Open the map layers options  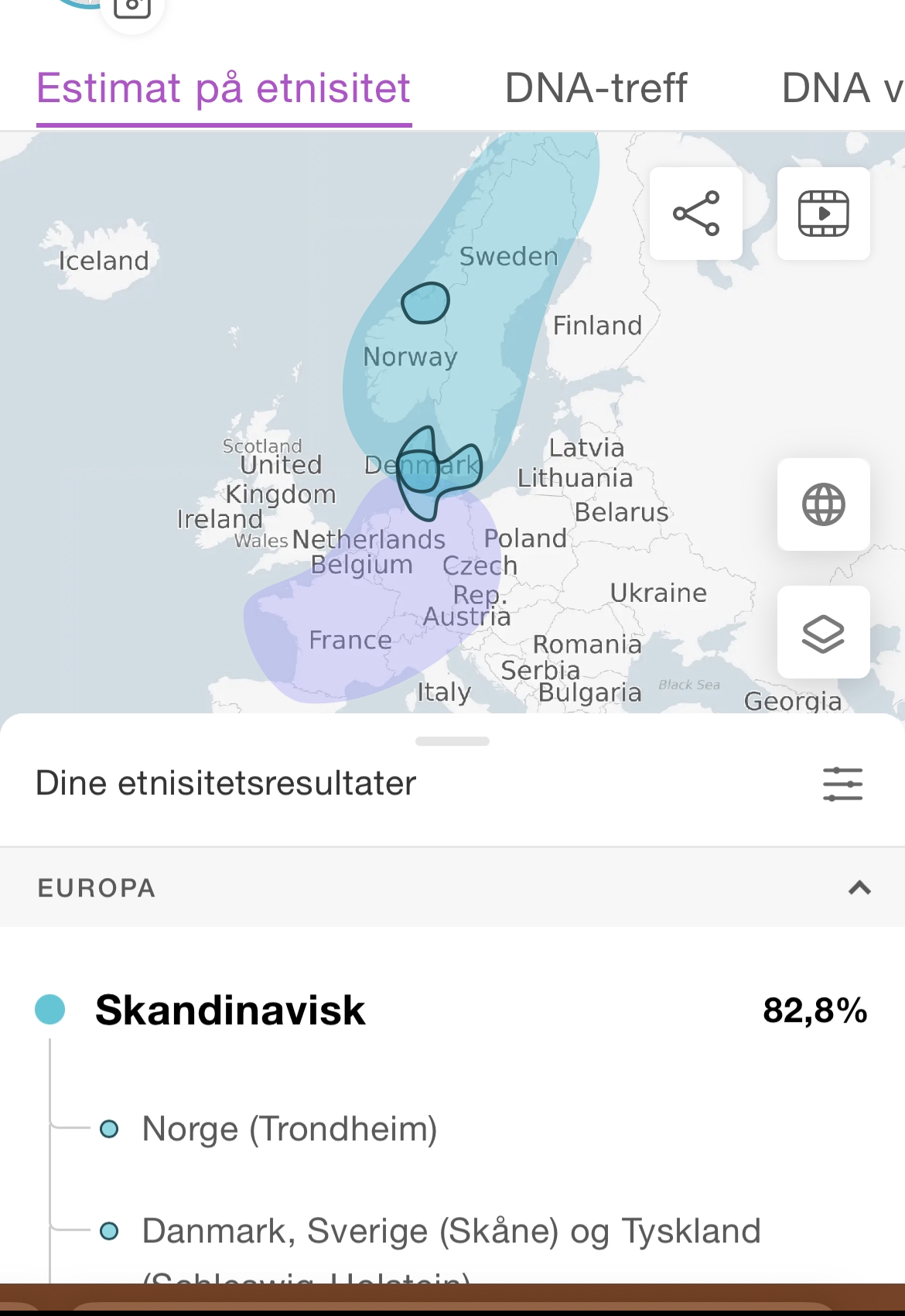[x=823, y=633]
